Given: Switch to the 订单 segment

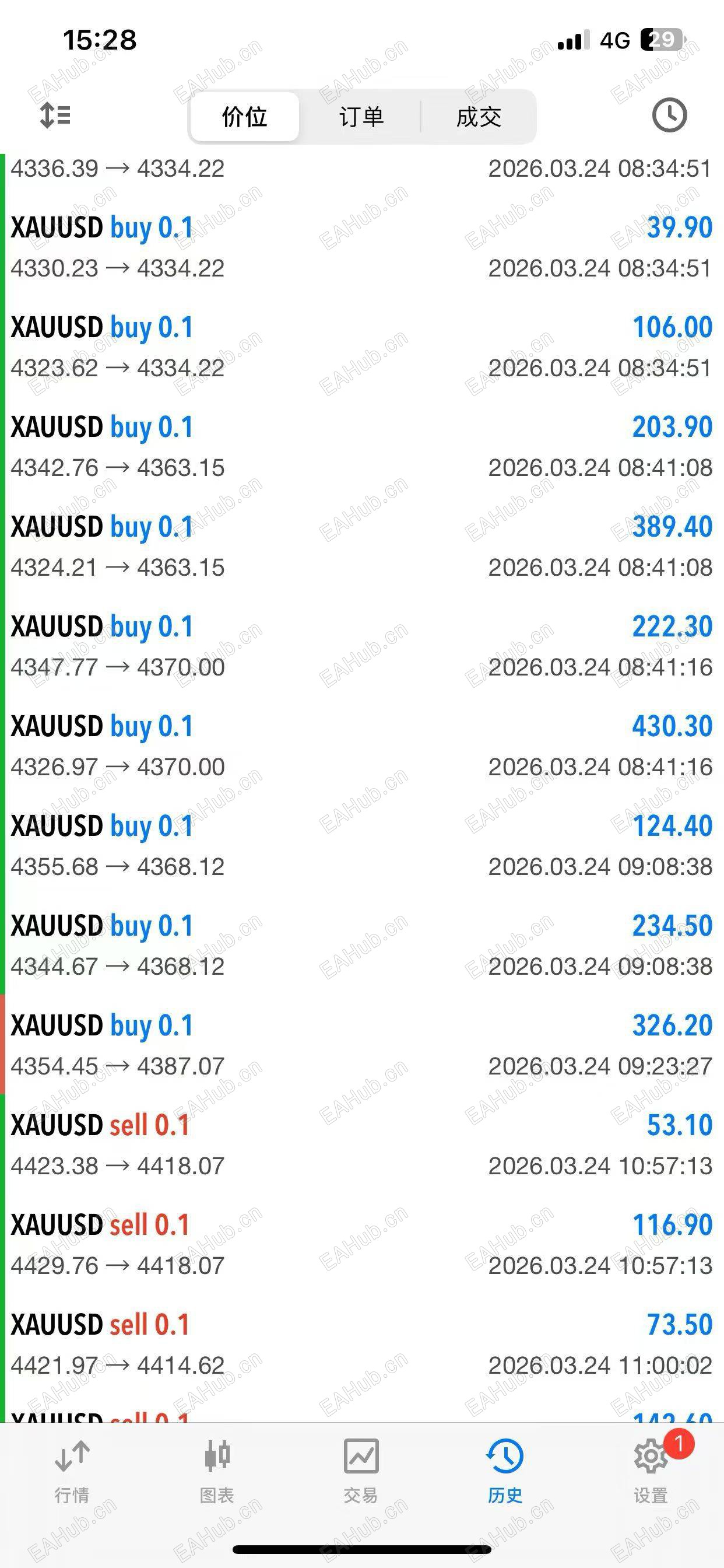Looking at the screenshot, I should [x=361, y=117].
